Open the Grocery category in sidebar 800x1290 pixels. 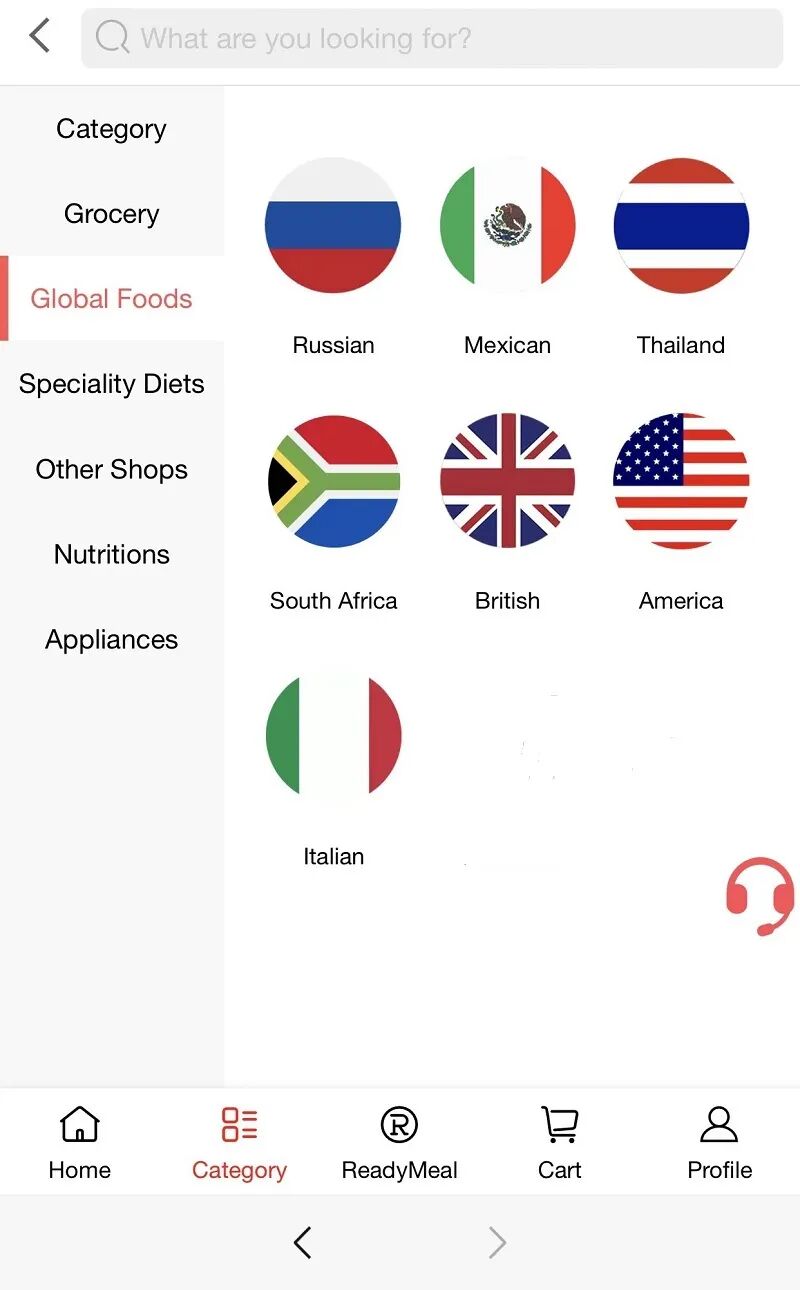[111, 214]
